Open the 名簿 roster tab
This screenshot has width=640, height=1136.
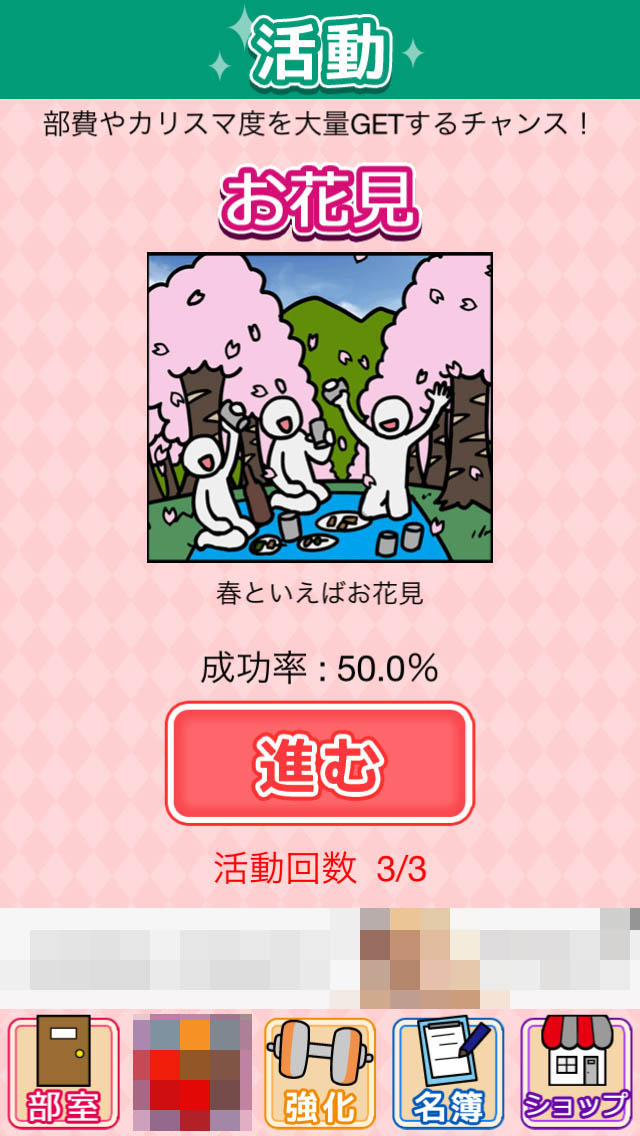click(x=448, y=1073)
